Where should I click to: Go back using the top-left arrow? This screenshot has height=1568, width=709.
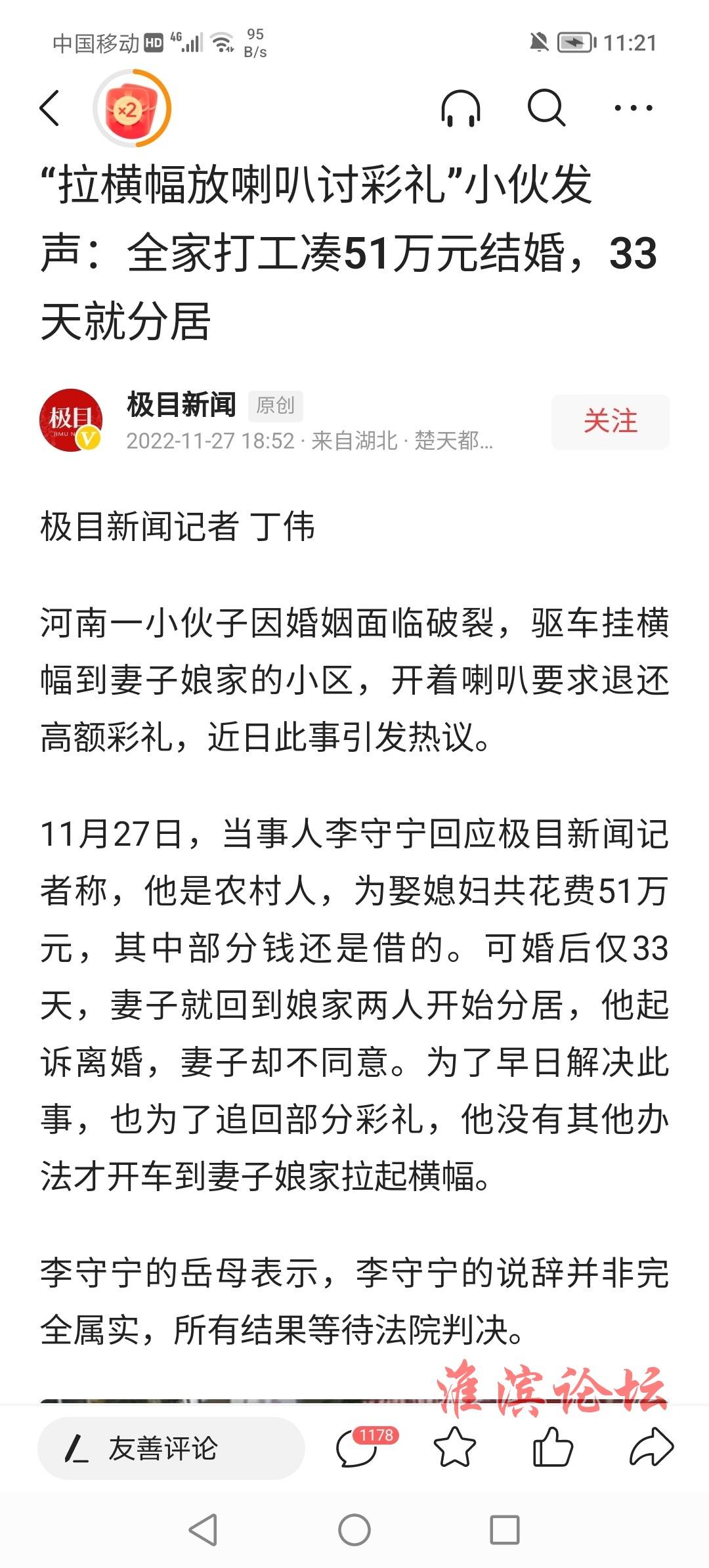pos(50,108)
